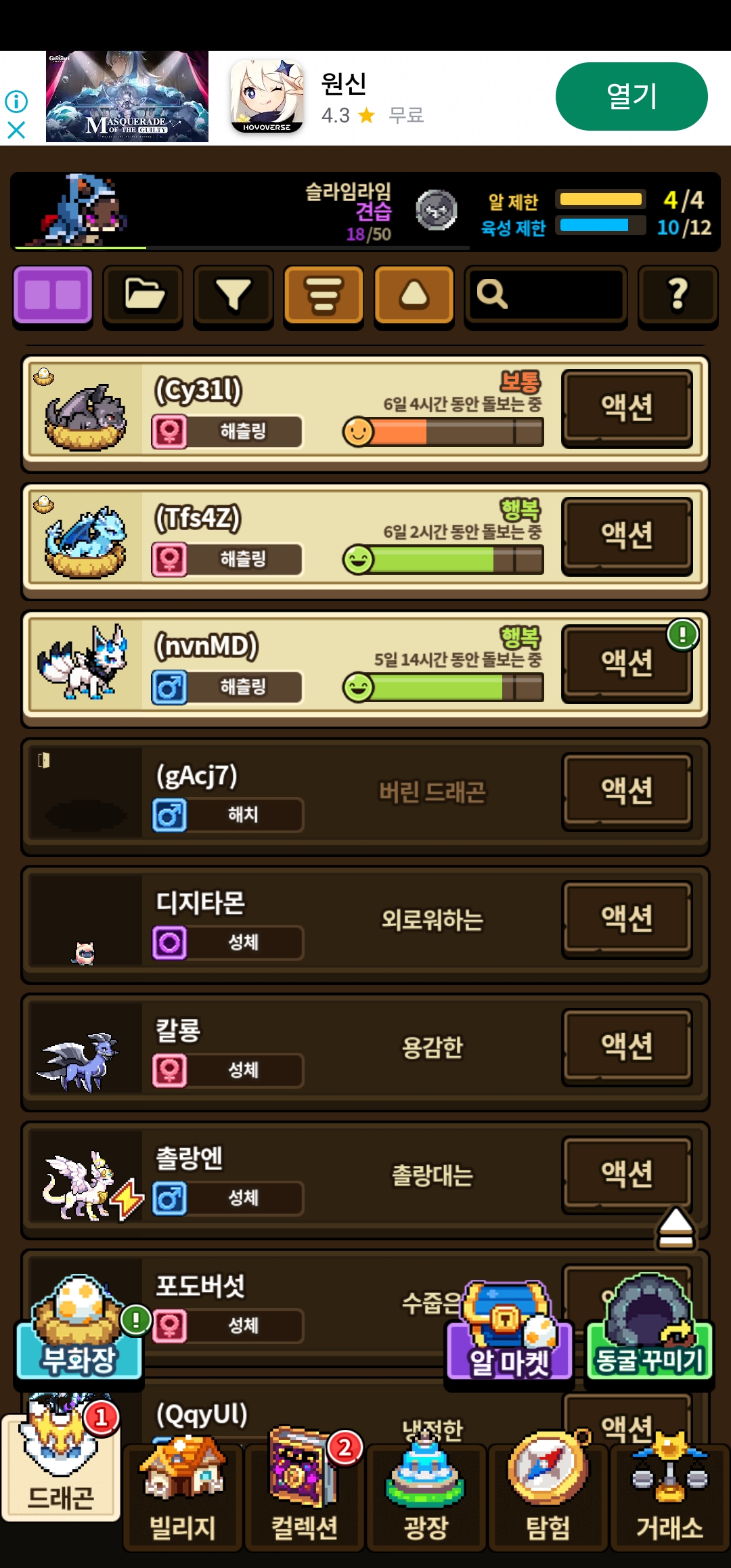
Task: Open 액션 for abandoned dragon (gAcj7)
Action: pyautogui.click(x=627, y=791)
